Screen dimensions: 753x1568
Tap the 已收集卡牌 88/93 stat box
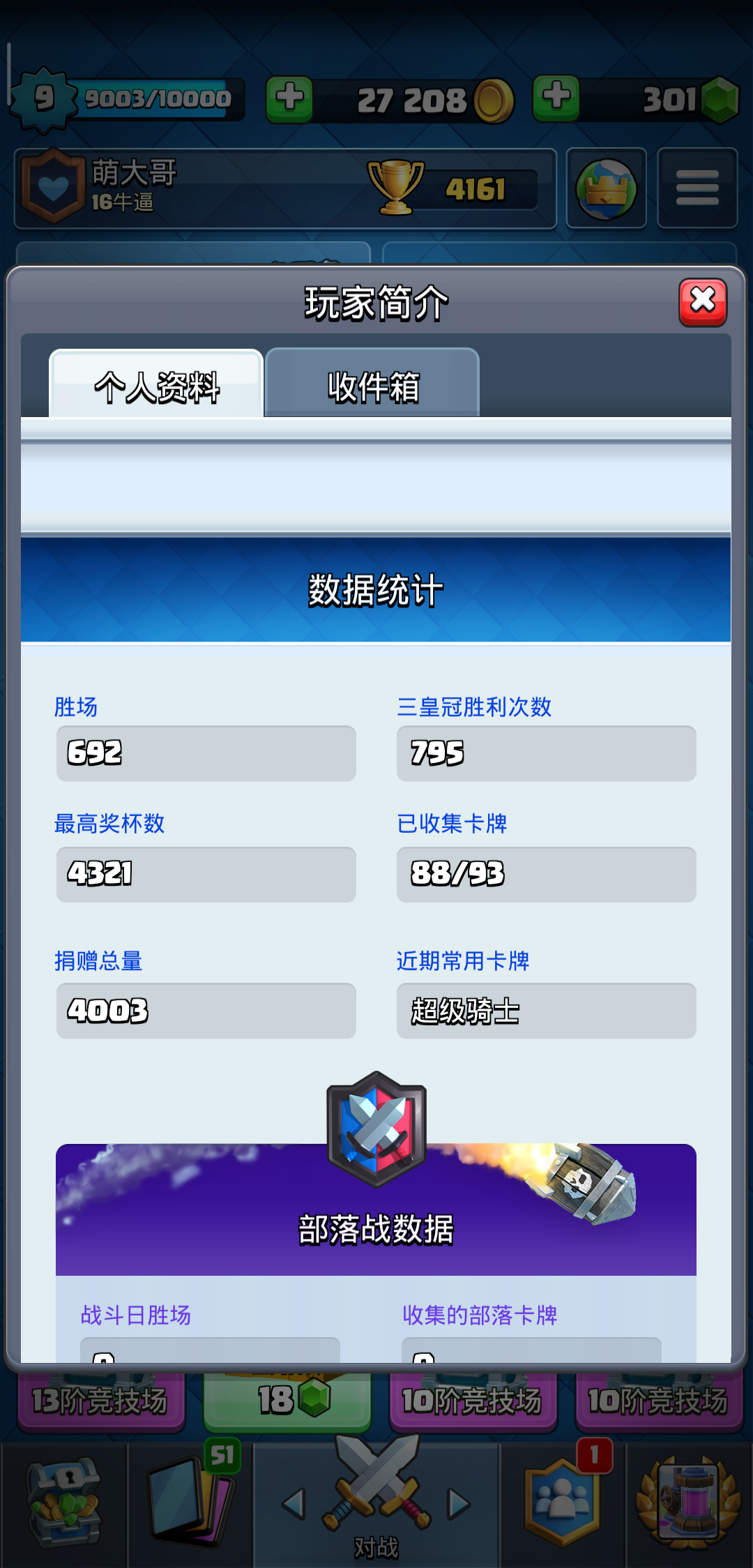pyautogui.click(x=546, y=874)
